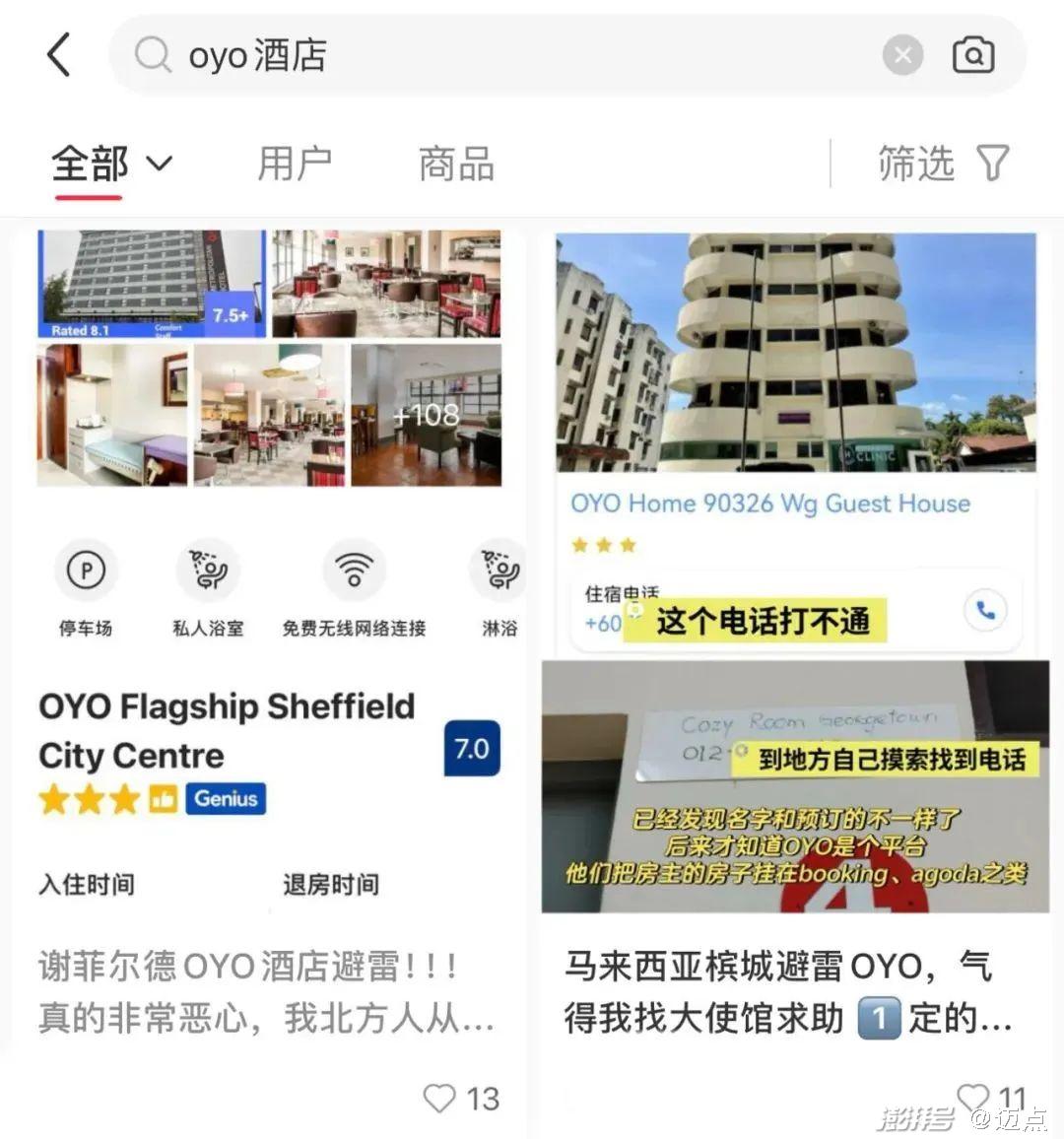Viewport: 1064px width, 1139px height.
Task: Switch to the 商品 tab
Action: tap(456, 164)
